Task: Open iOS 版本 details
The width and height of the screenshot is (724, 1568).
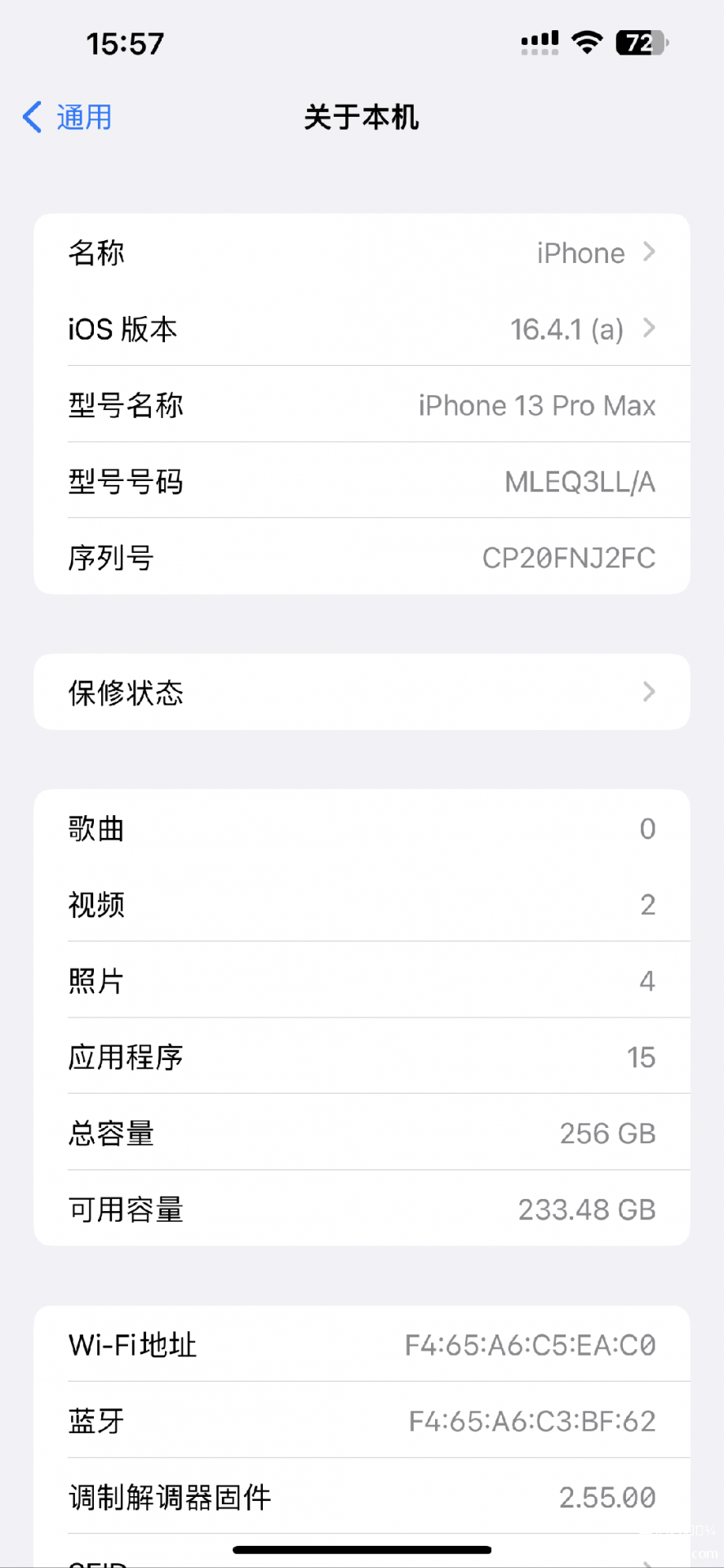Action: tap(362, 328)
